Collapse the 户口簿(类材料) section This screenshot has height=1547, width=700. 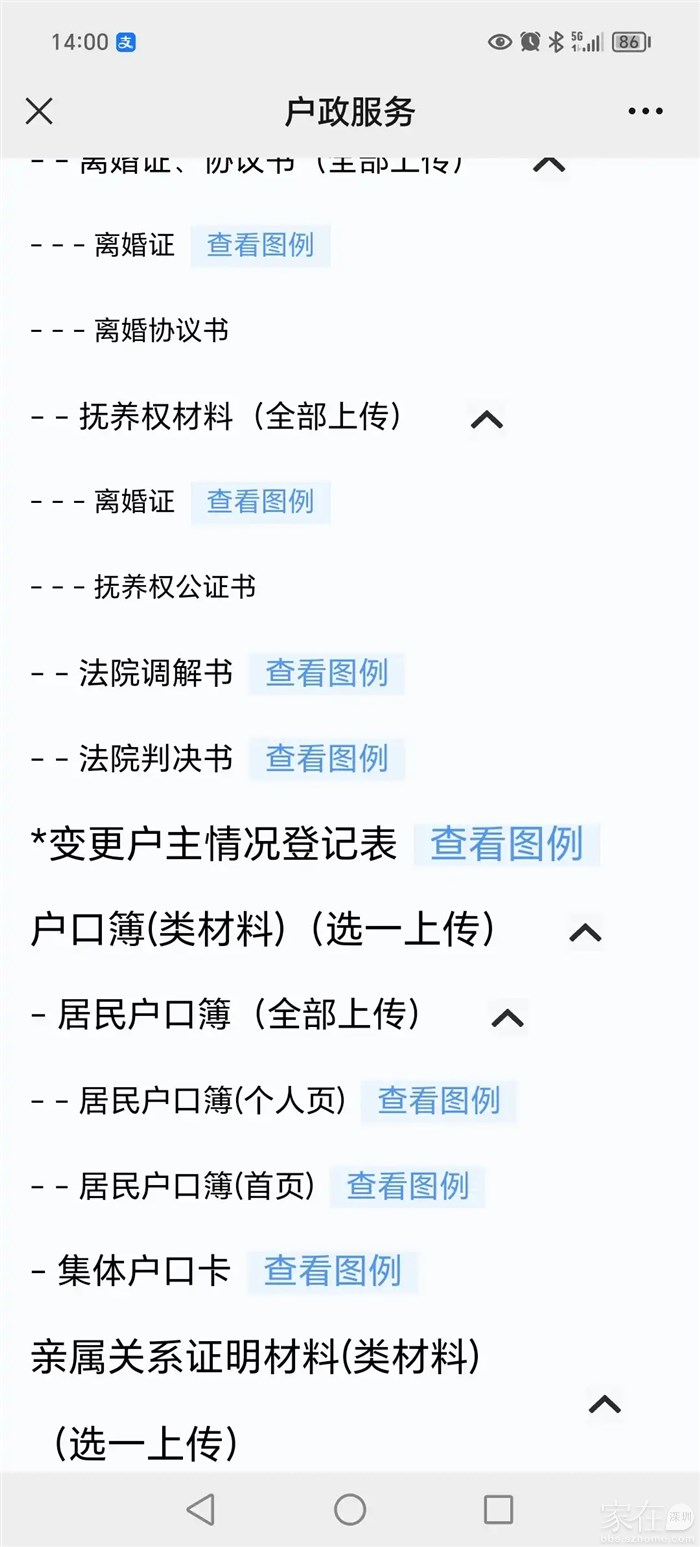tap(585, 933)
